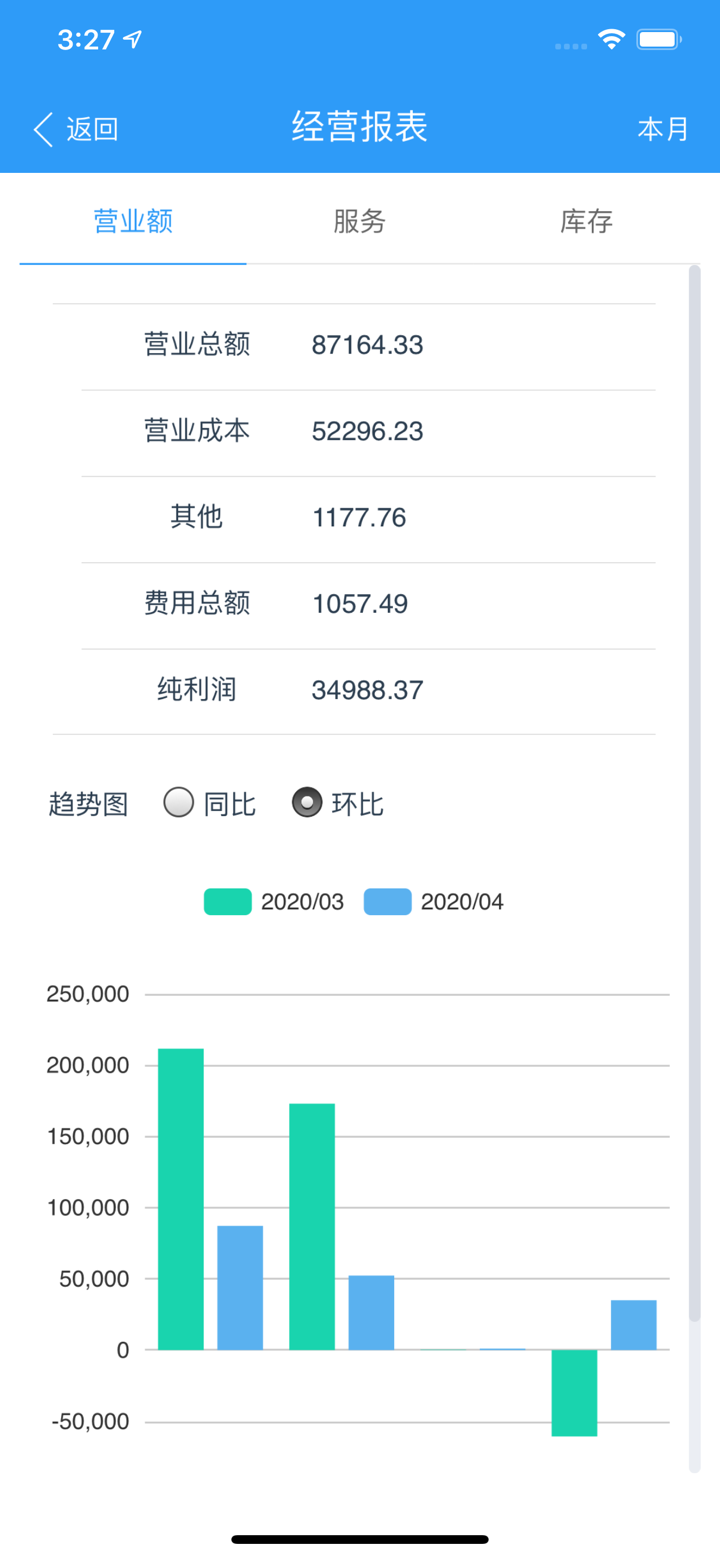Tap the green 2020/03 legend swatch

coord(227,901)
